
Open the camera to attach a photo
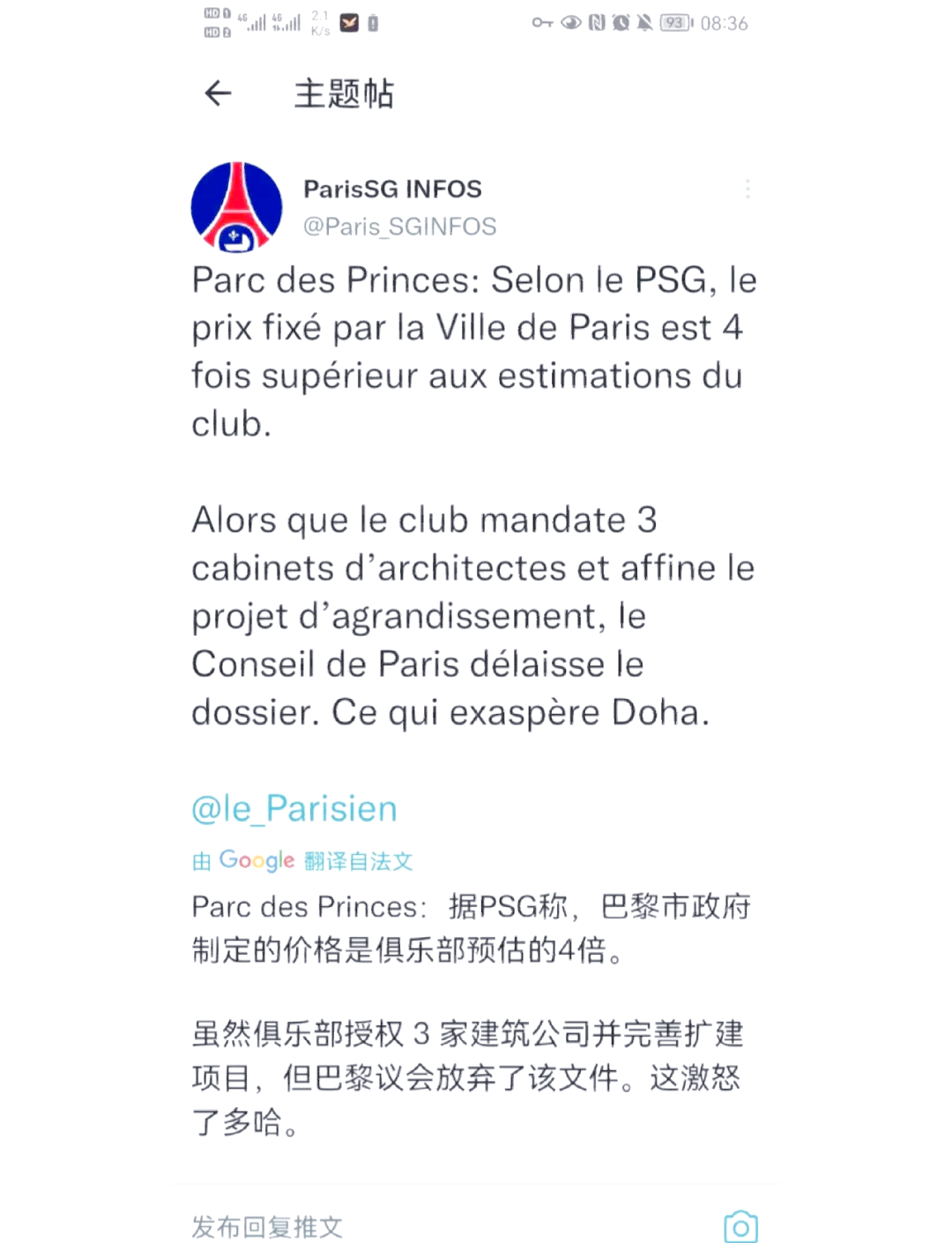740,1226
